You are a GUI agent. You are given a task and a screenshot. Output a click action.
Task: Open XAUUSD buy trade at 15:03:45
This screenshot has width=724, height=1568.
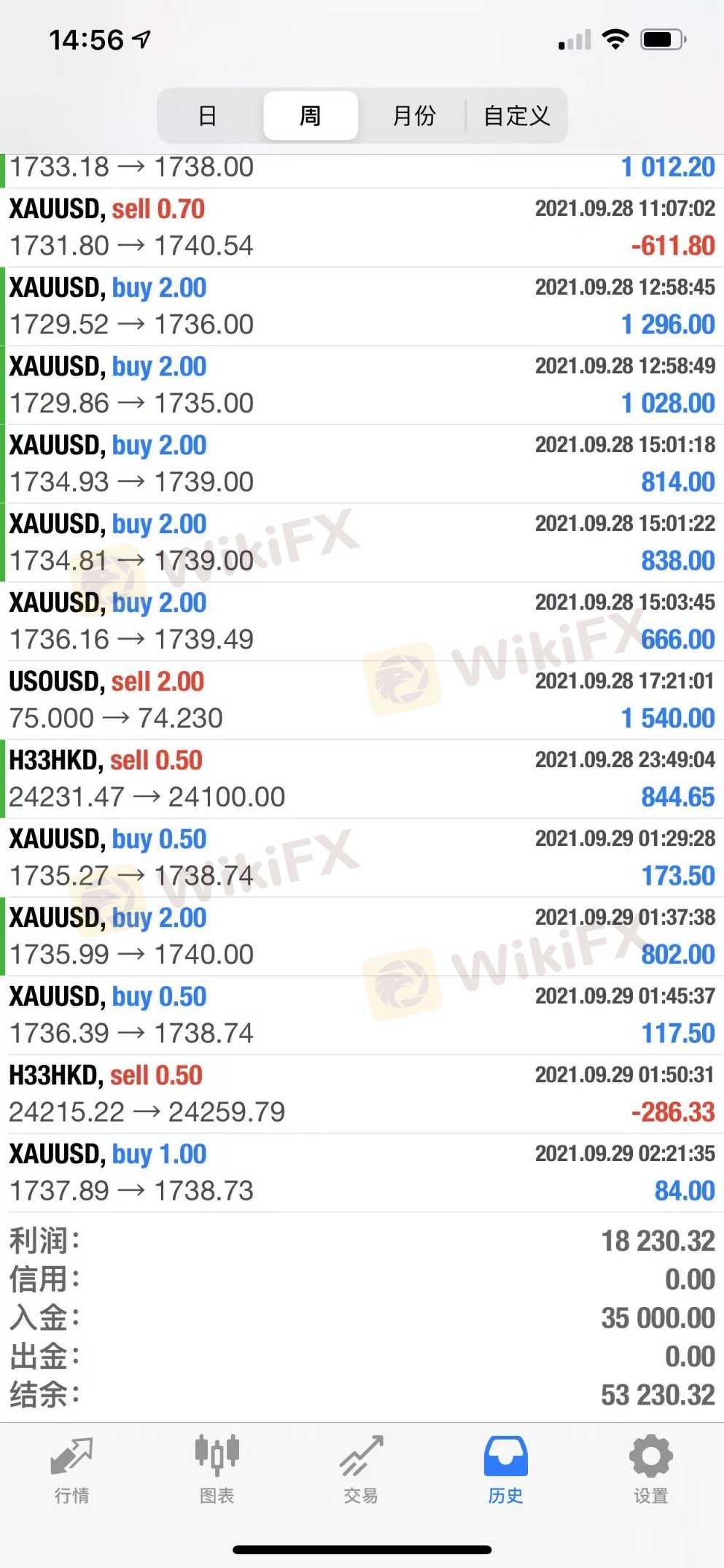click(x=362, y=621)
